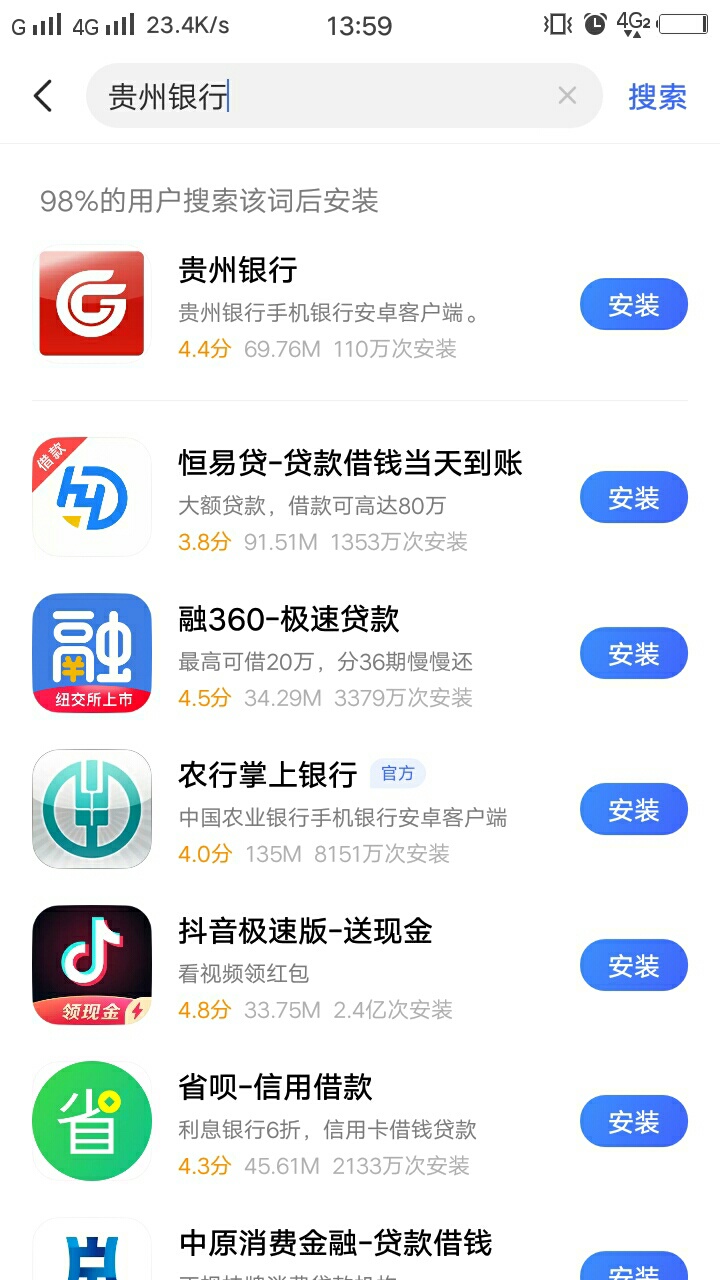720x1280 pixels.
Task: Open the 贵州银行 app details
Action: coord(300,305)
